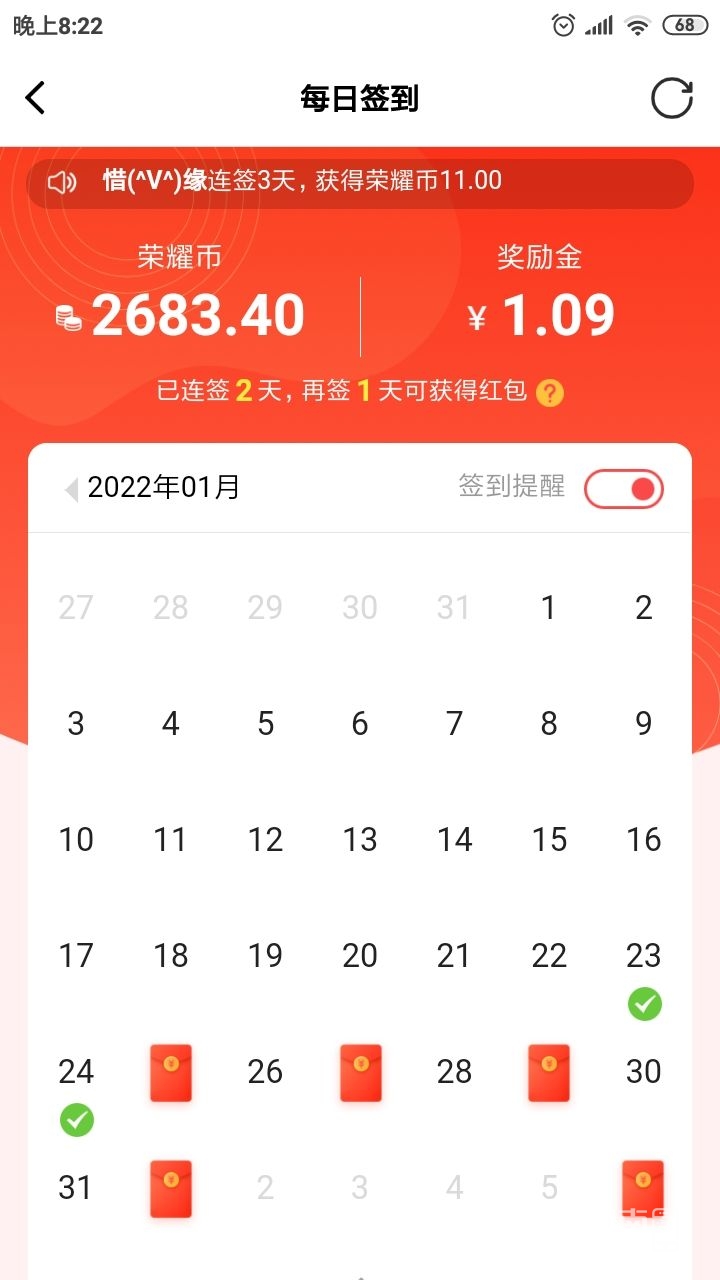The image size is (720, 1280).
Task: Refresh the daily check-in page
Action: 671,98
